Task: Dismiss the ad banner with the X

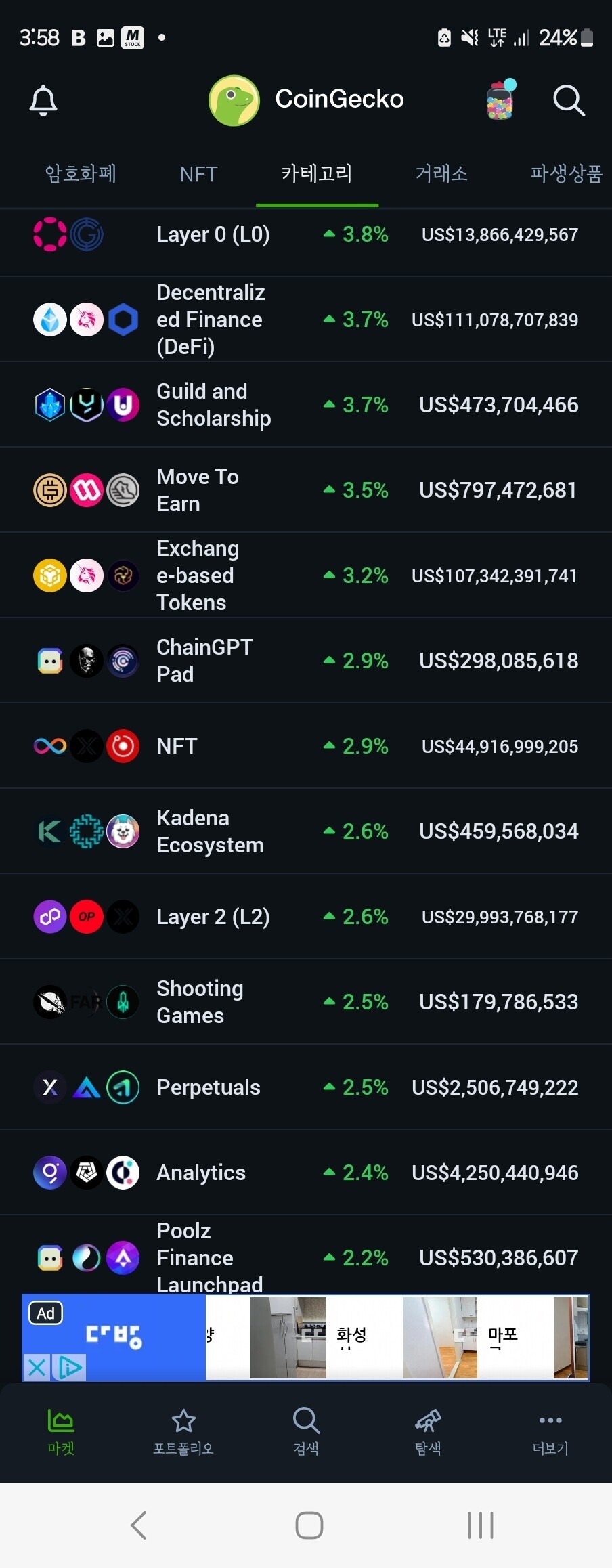Action: point(37,1368)
